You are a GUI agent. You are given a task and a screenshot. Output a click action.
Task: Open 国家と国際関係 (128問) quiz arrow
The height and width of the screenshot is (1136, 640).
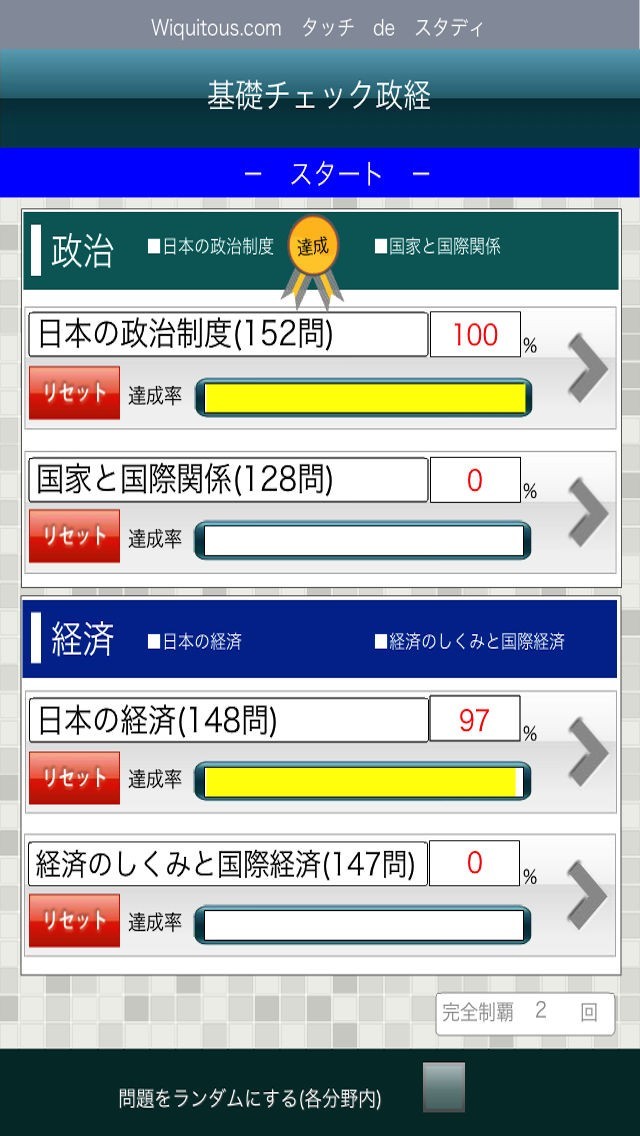pyautogui.click(x=588, y=511)
